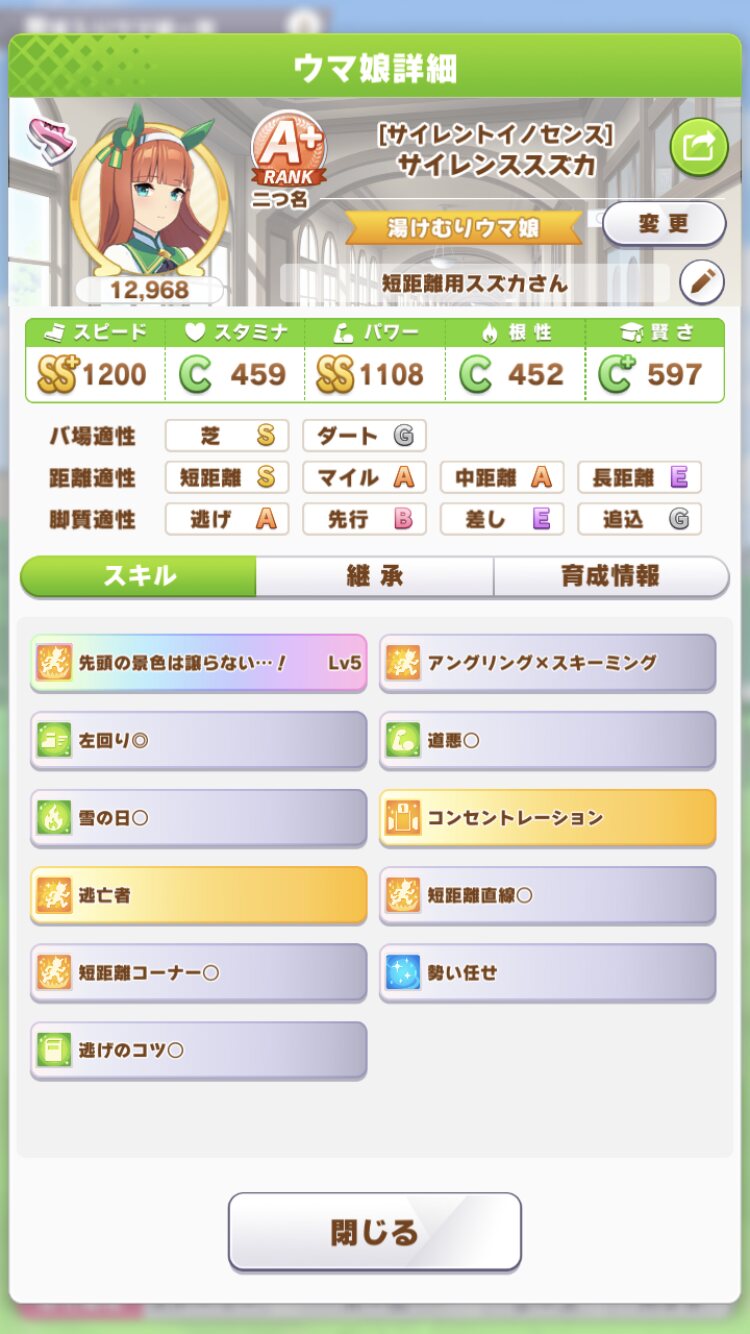Image resolution: width=750 pixels, height=1334 pixels.
Task: View the コンセントレーション skill
Action: point(547,817)
